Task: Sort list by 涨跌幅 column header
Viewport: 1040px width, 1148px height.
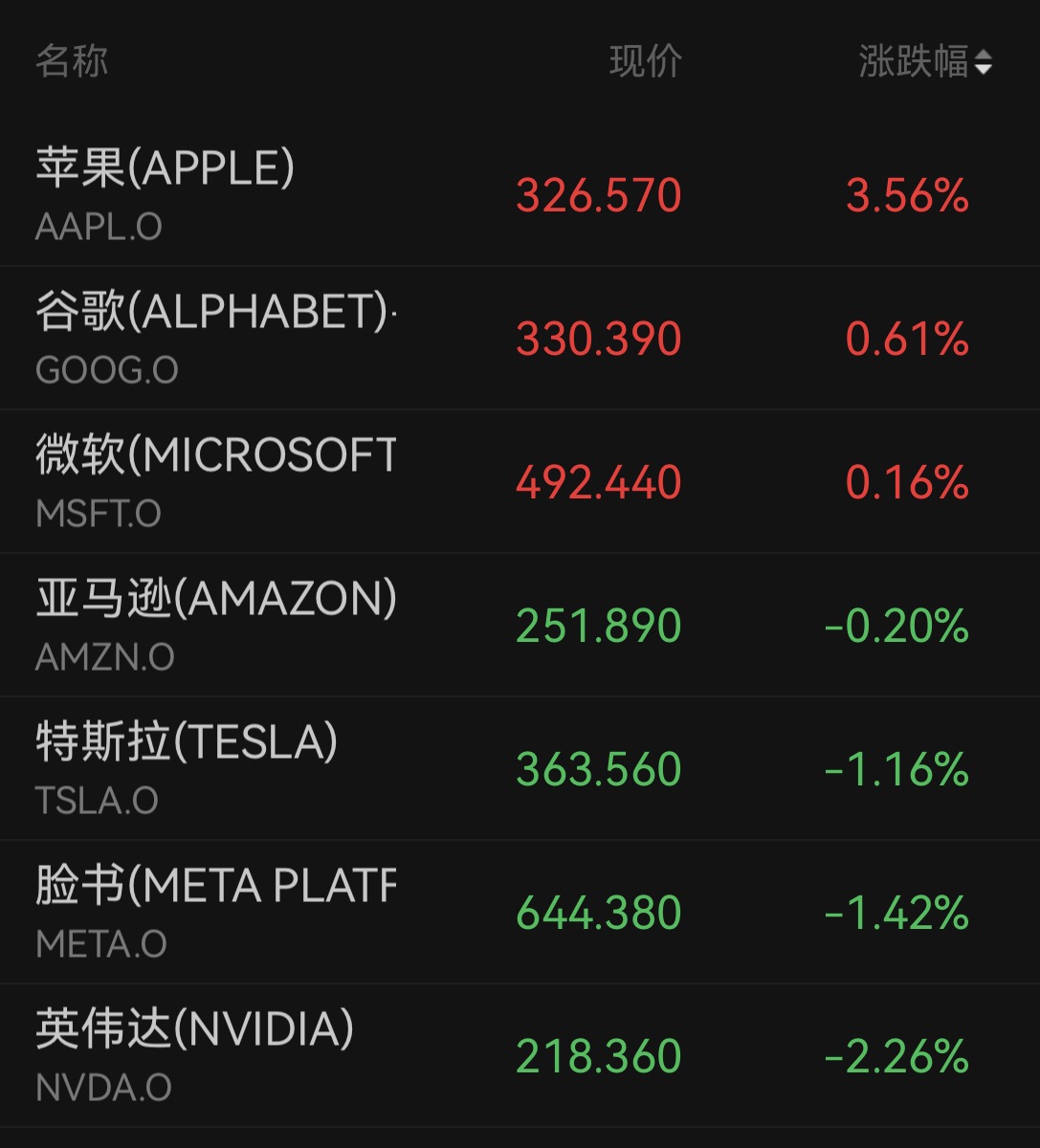Action: pyautogui.click(x=924, y=62)
